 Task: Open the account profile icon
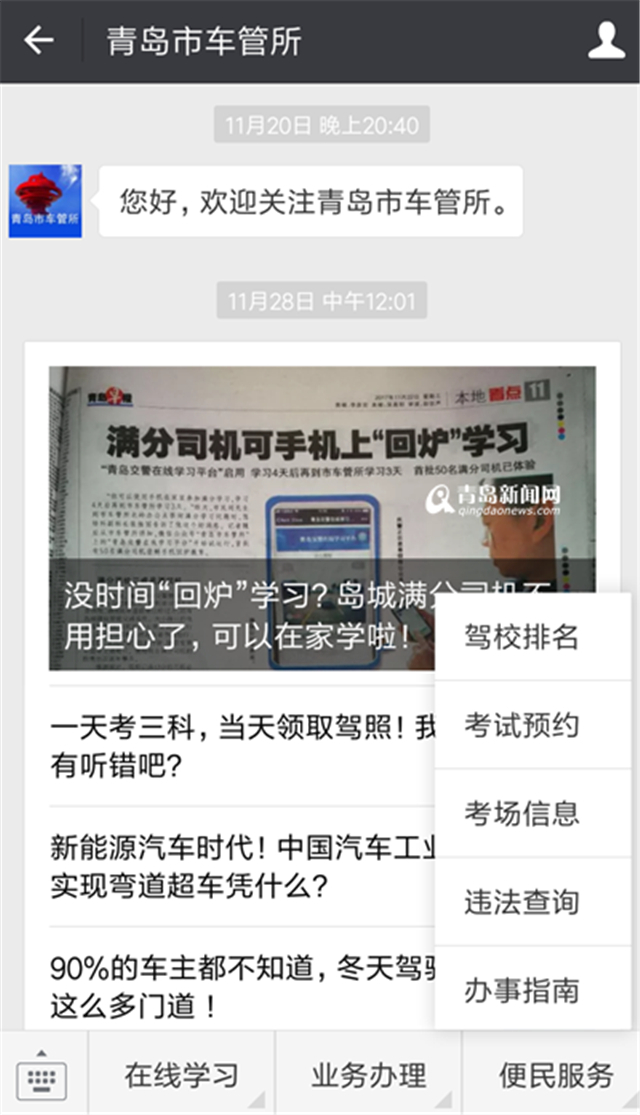(606, 41)
